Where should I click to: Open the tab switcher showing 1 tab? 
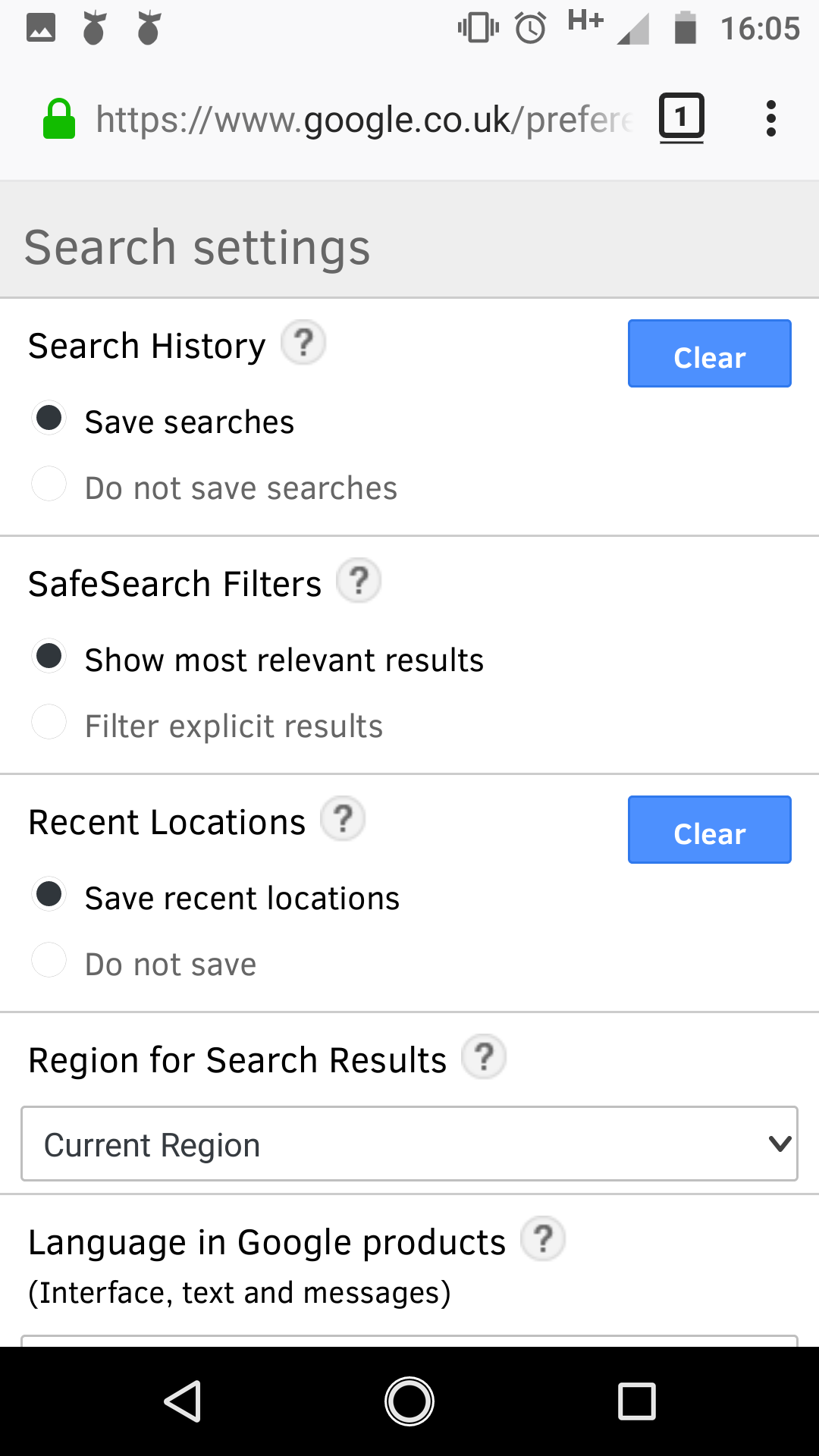click(x=681, y=118)
